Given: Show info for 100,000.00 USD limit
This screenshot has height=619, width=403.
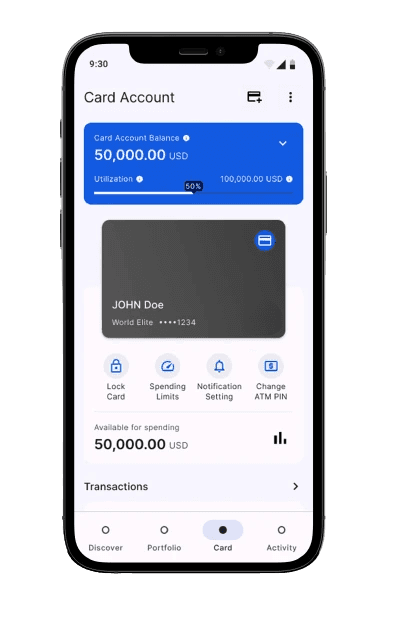Looking at the screenshot, I should point(289,179).
